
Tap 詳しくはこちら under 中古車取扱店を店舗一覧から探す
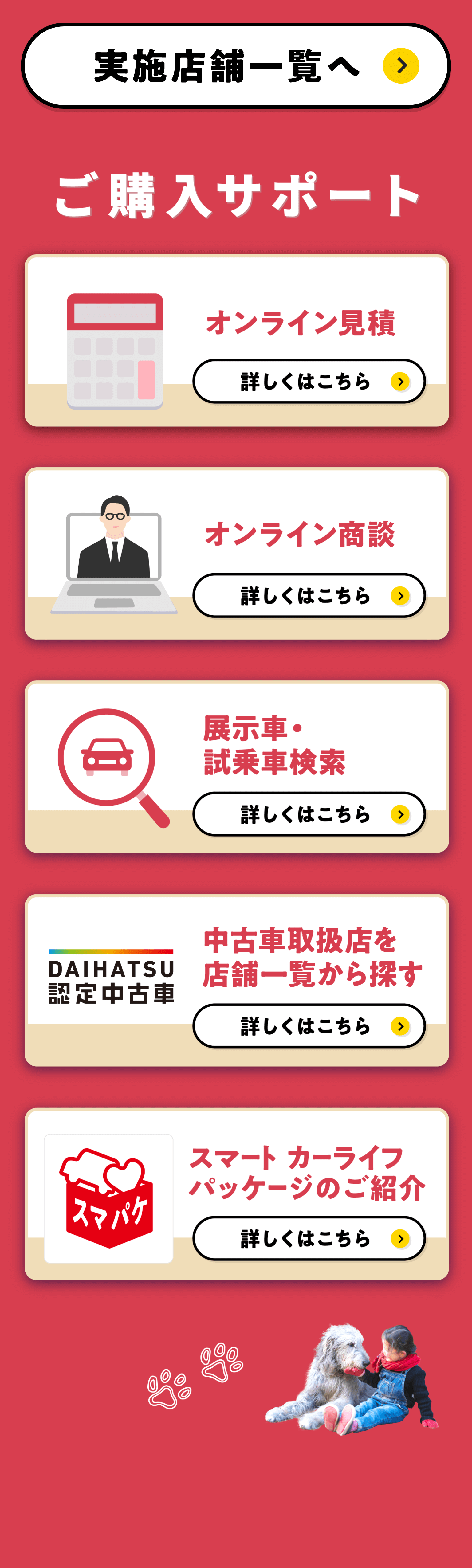309,1026
